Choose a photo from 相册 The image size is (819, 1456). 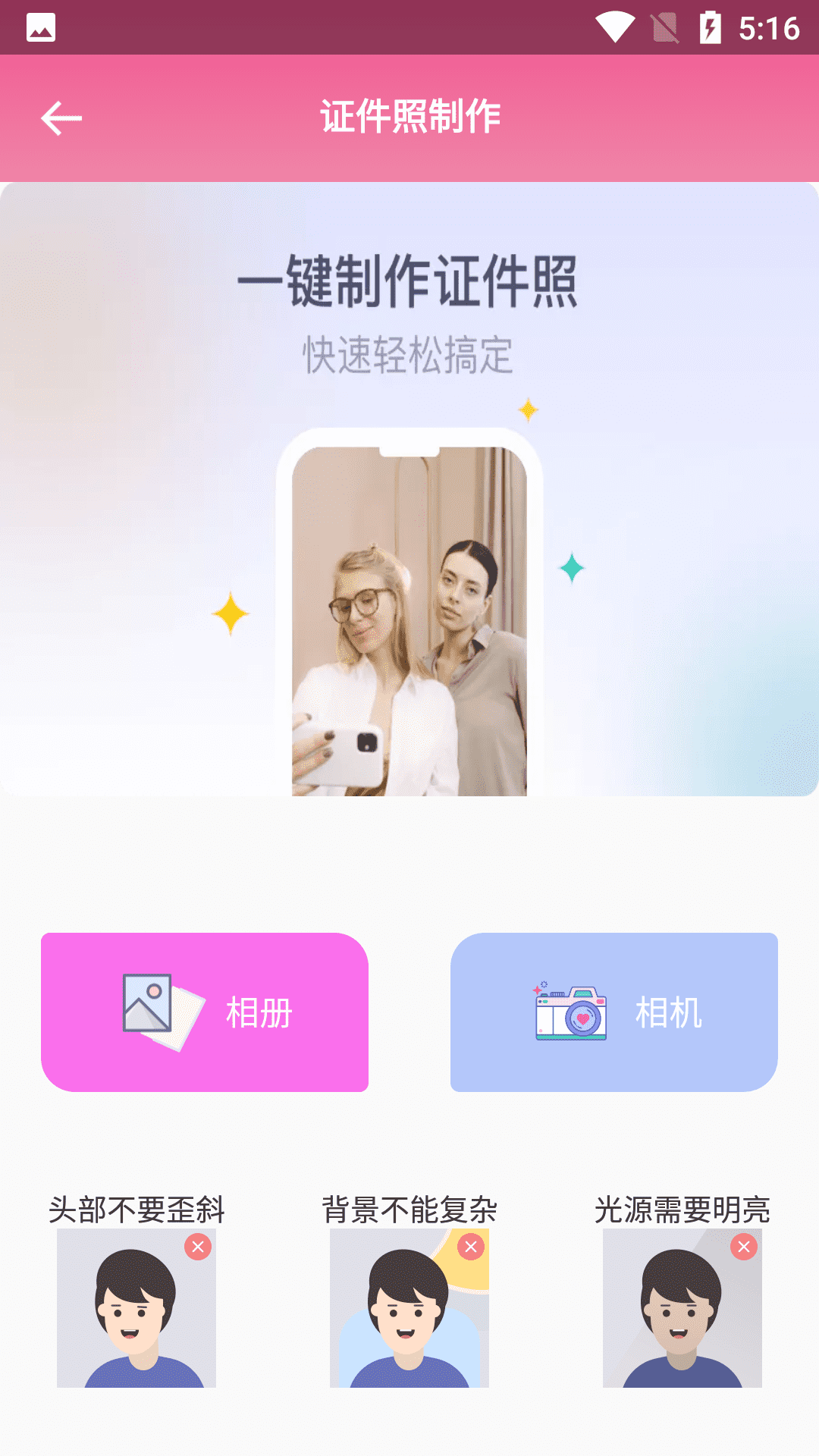click(205, 1012)
